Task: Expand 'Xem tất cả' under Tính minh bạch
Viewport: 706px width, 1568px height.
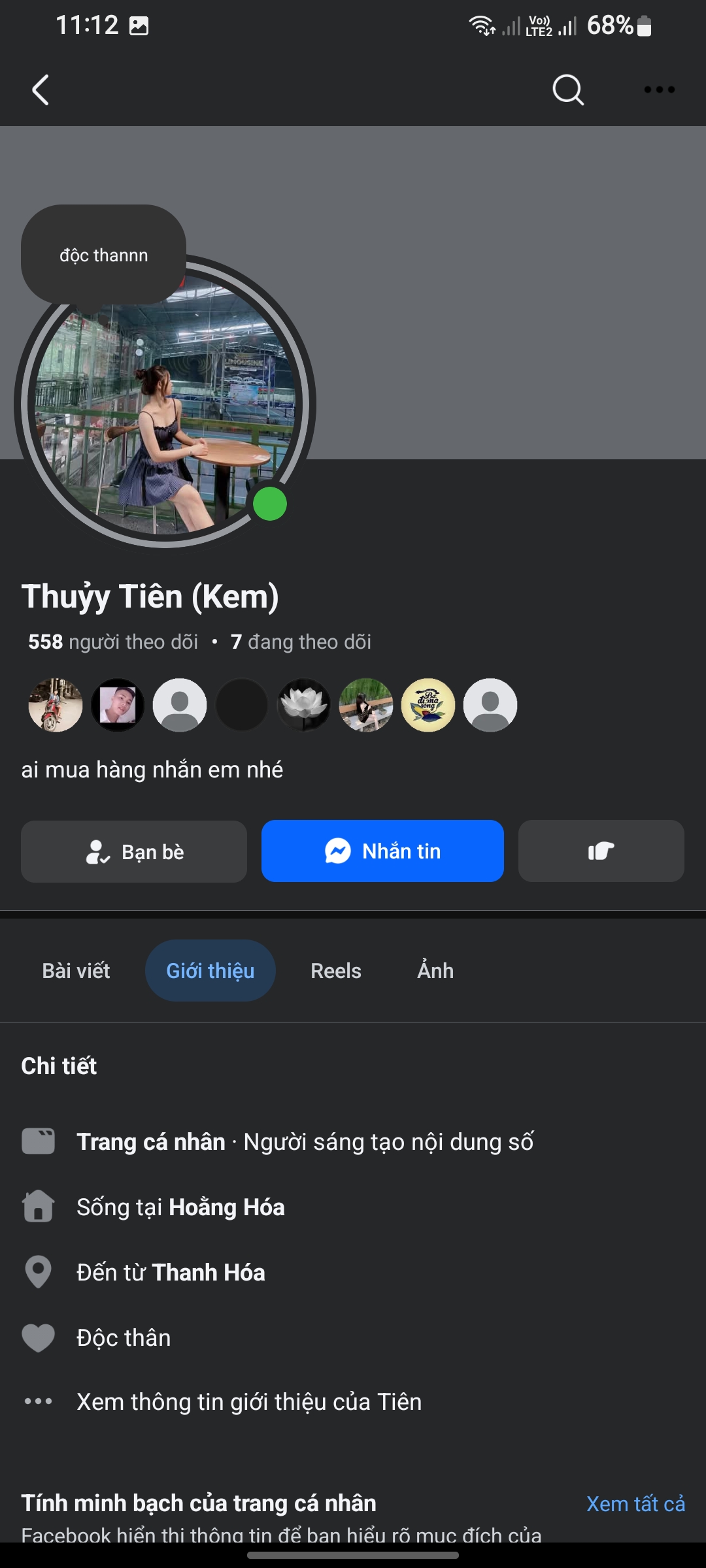Action: (x=635, y=1505)
